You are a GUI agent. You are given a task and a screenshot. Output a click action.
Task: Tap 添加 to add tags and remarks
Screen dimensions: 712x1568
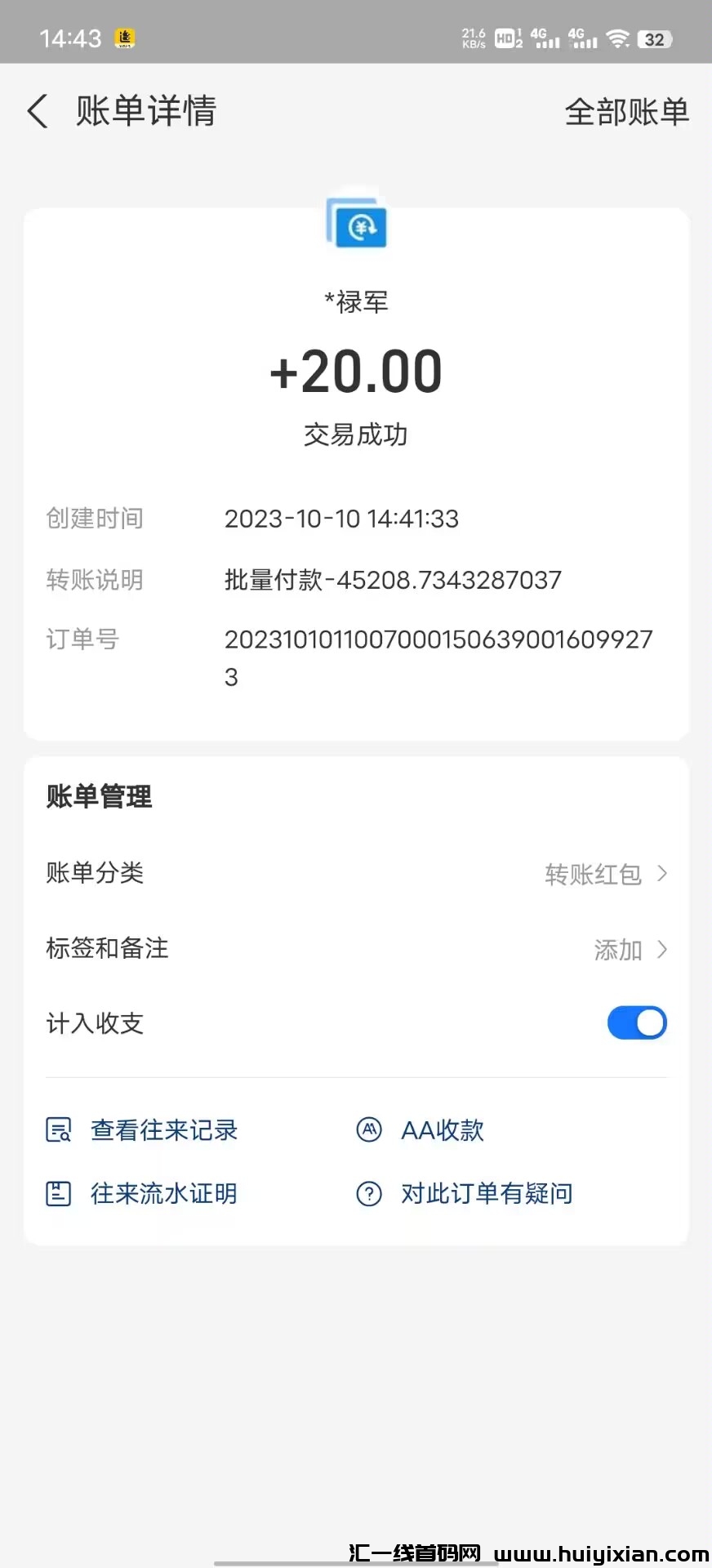[618, 949]
